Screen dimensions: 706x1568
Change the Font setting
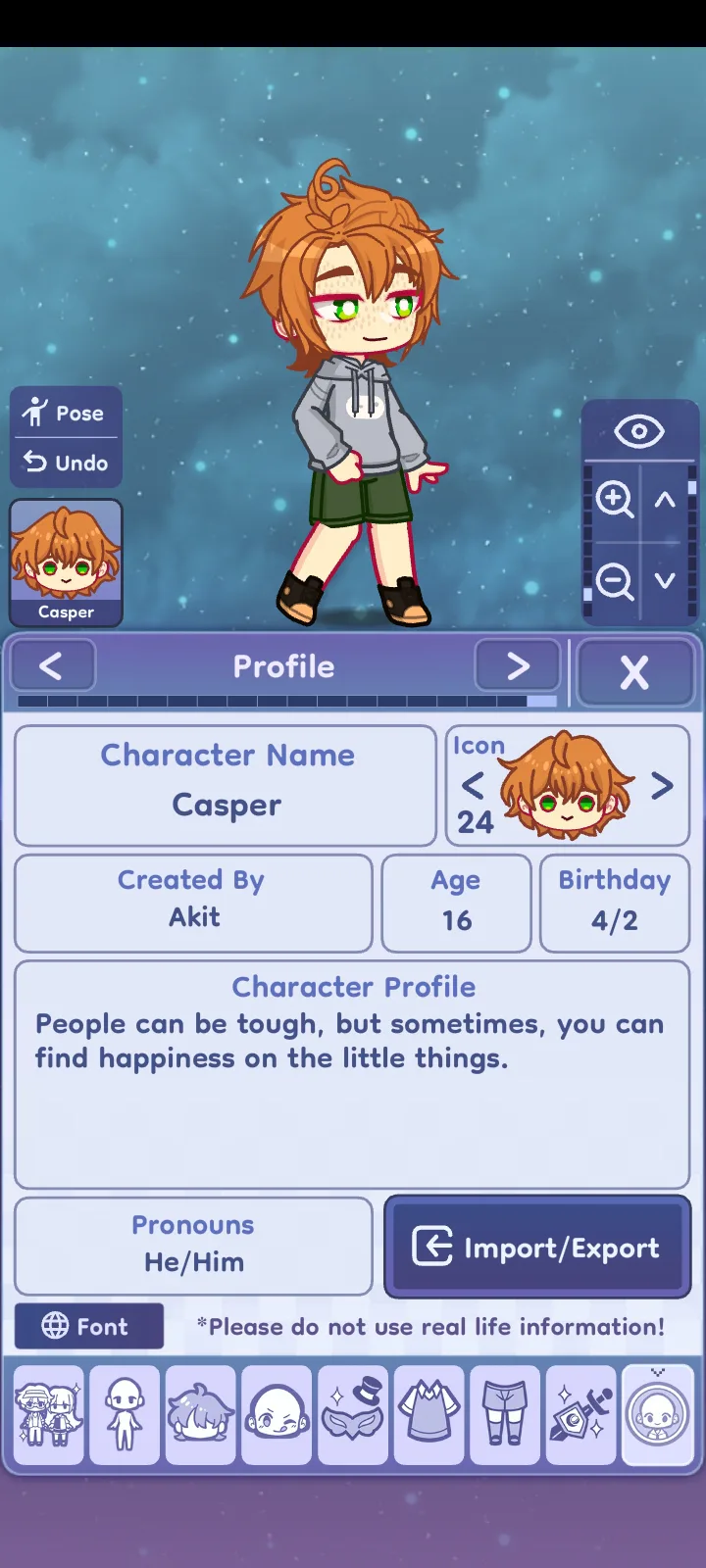coord(88,1327)
